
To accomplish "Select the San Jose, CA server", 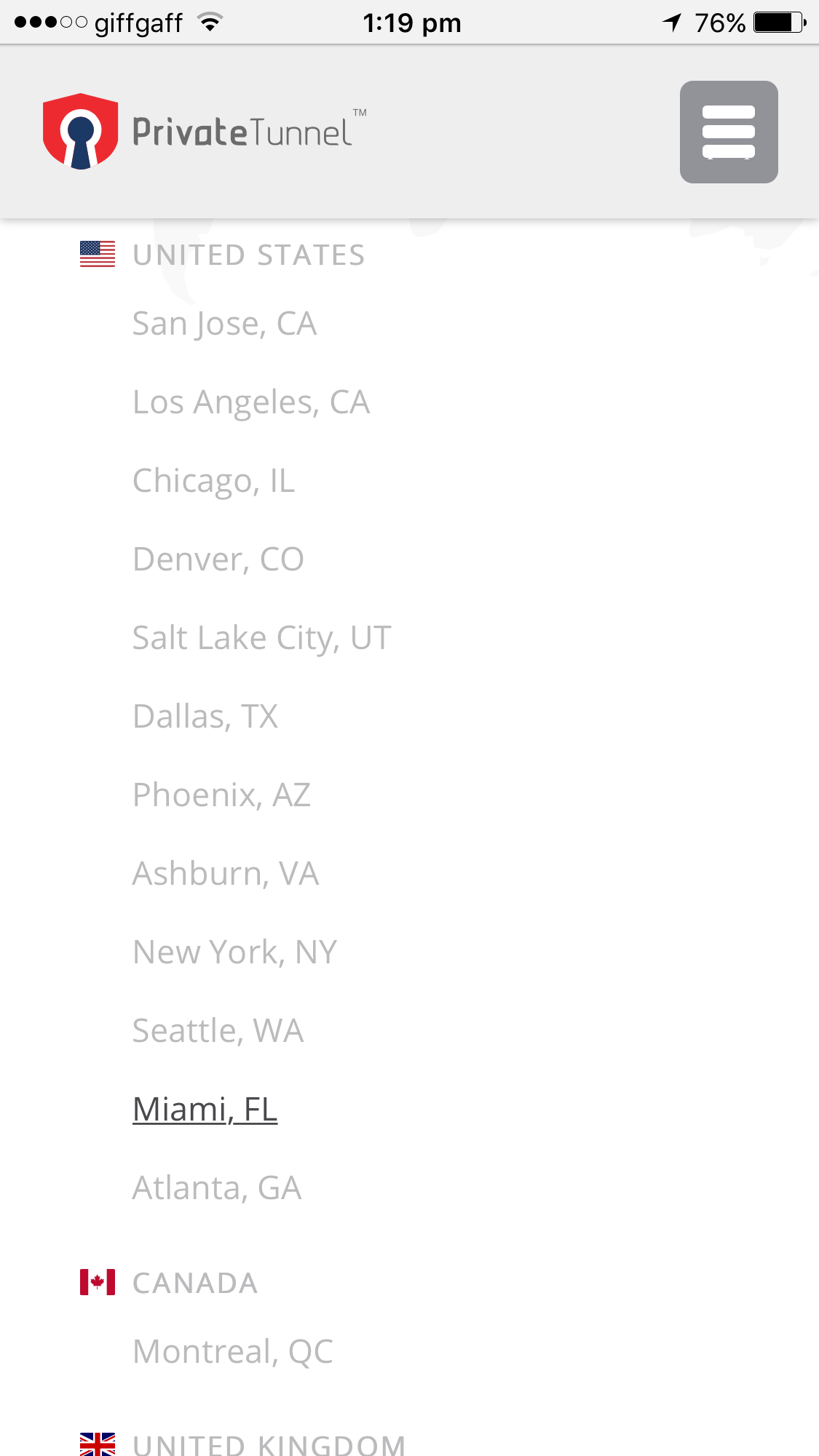I will (x=224, y=324).
